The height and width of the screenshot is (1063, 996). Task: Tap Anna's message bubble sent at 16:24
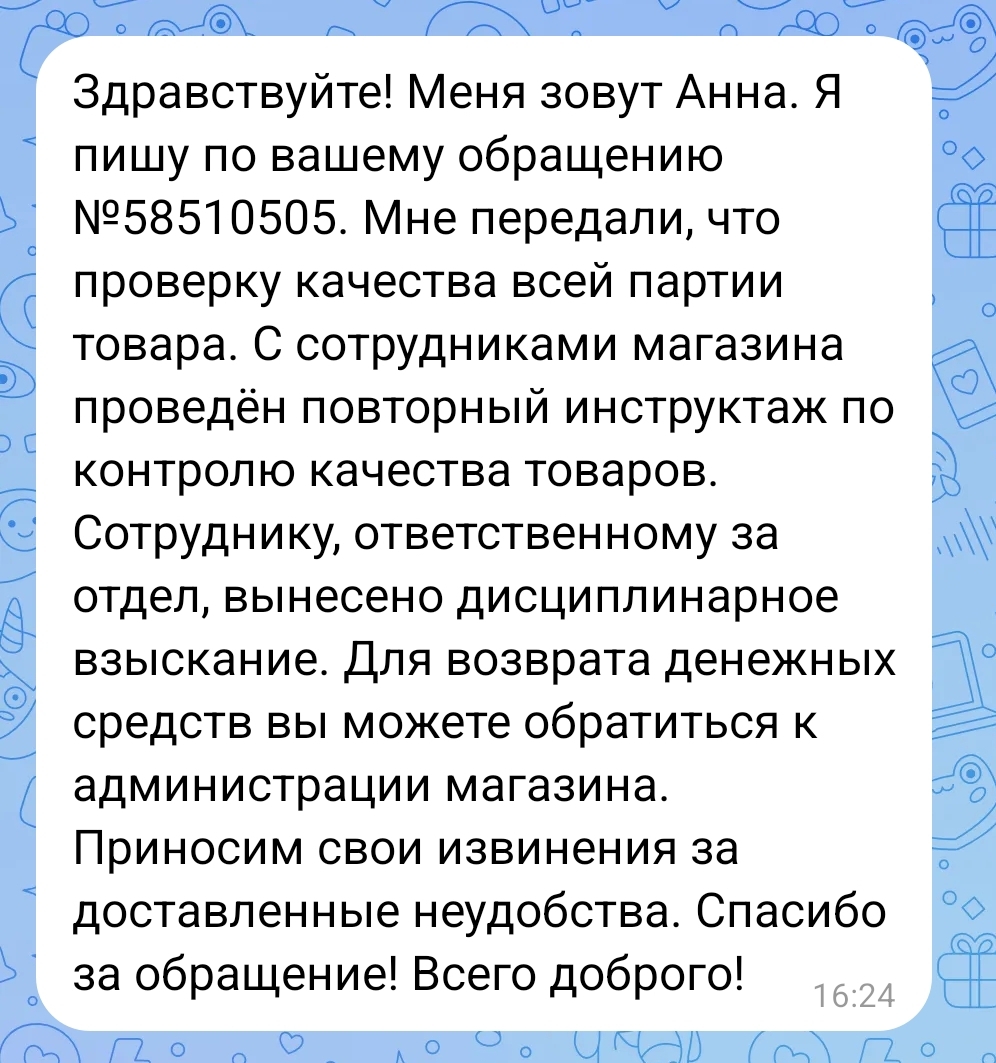485,535
